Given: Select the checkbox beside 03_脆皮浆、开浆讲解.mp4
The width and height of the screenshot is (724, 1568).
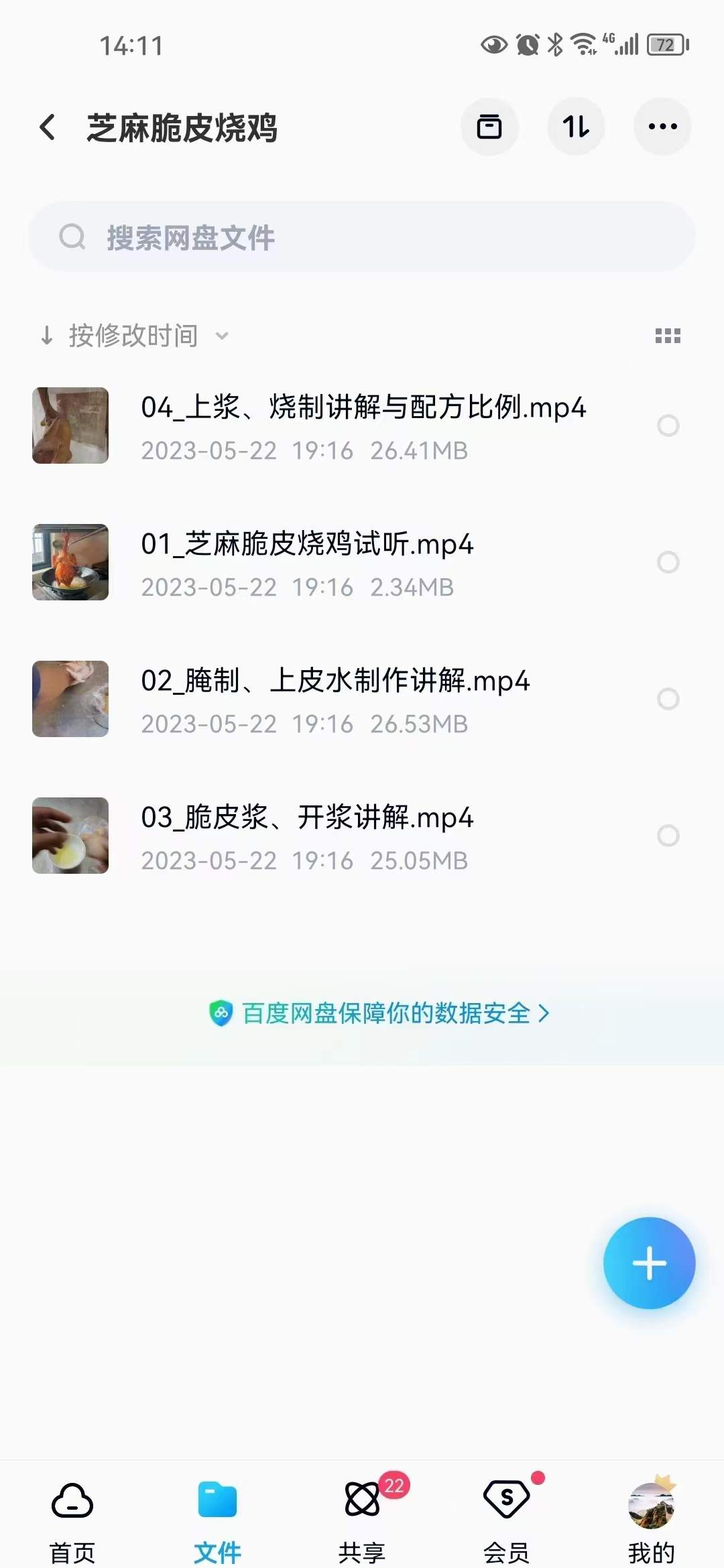Looking at the screenshot, I should click(668, 836).
